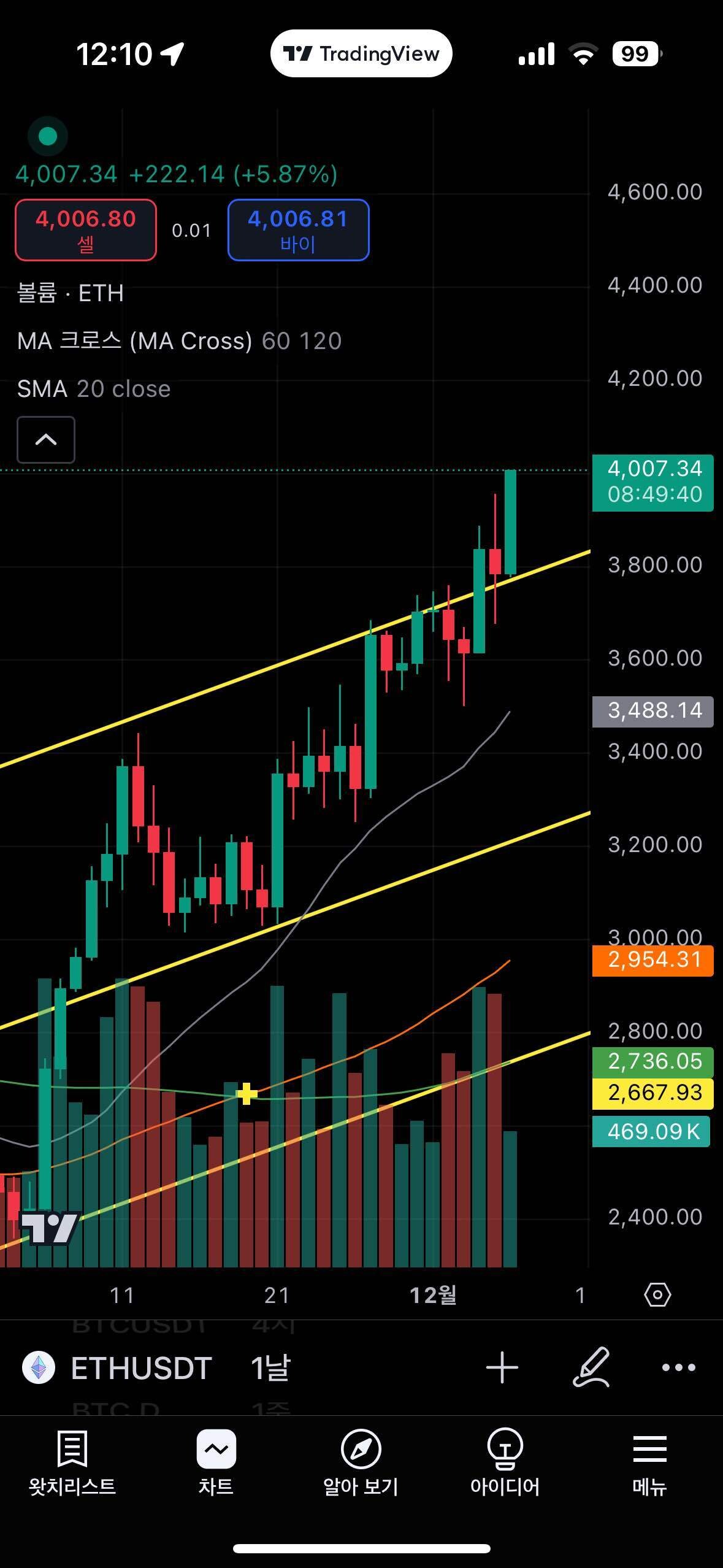
Task: Collapse the indicator legend with the chevron
Action: [46, 440]
